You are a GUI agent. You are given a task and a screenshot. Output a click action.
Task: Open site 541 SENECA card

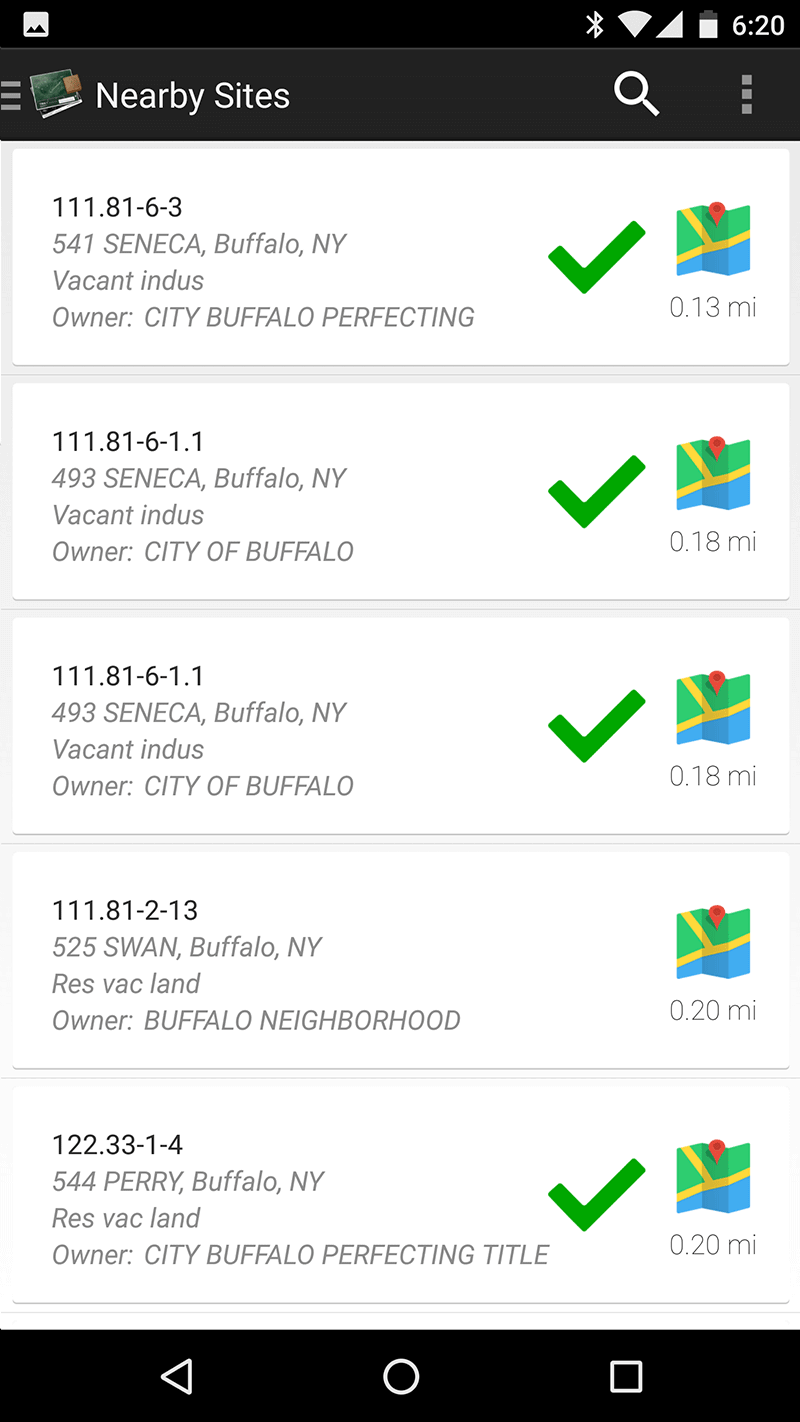tap(400, 258)
